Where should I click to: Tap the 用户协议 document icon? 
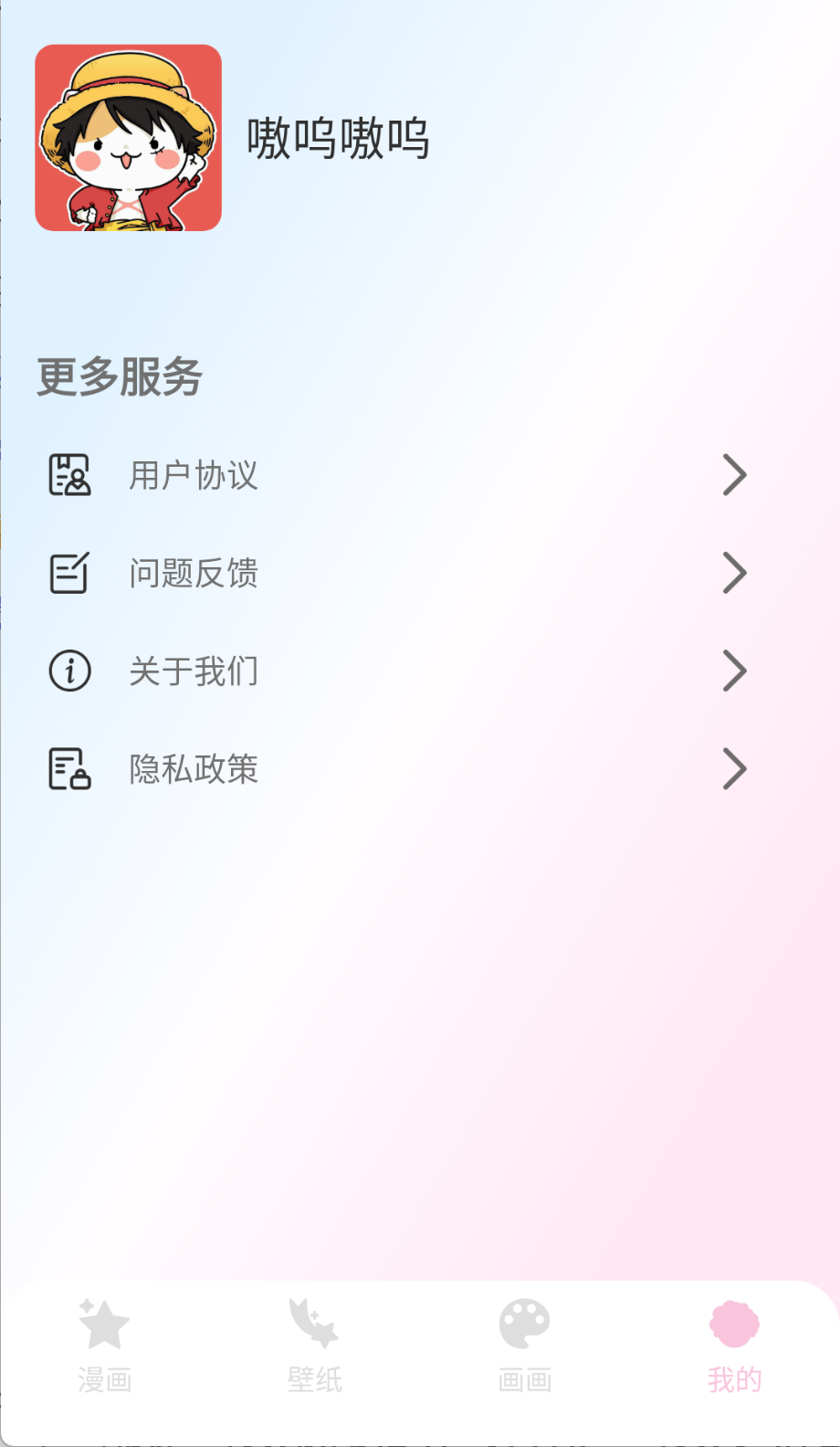[68, 474]
